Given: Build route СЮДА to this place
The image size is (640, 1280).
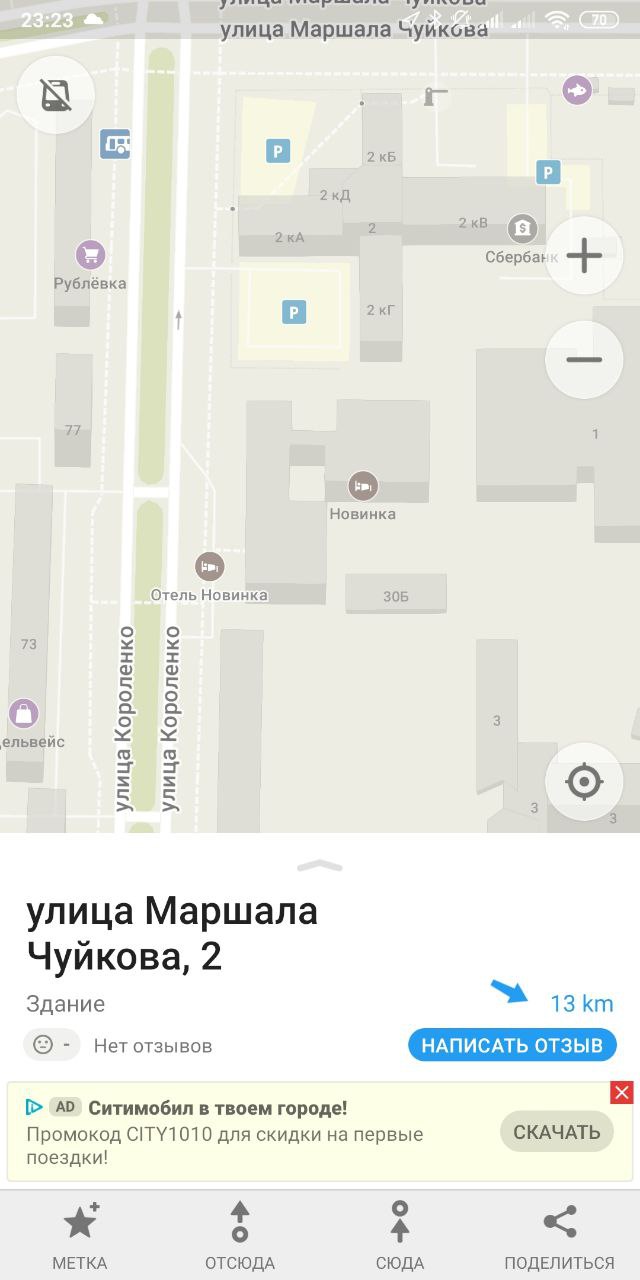Looking at the screenshot, I should (400, 1236).
